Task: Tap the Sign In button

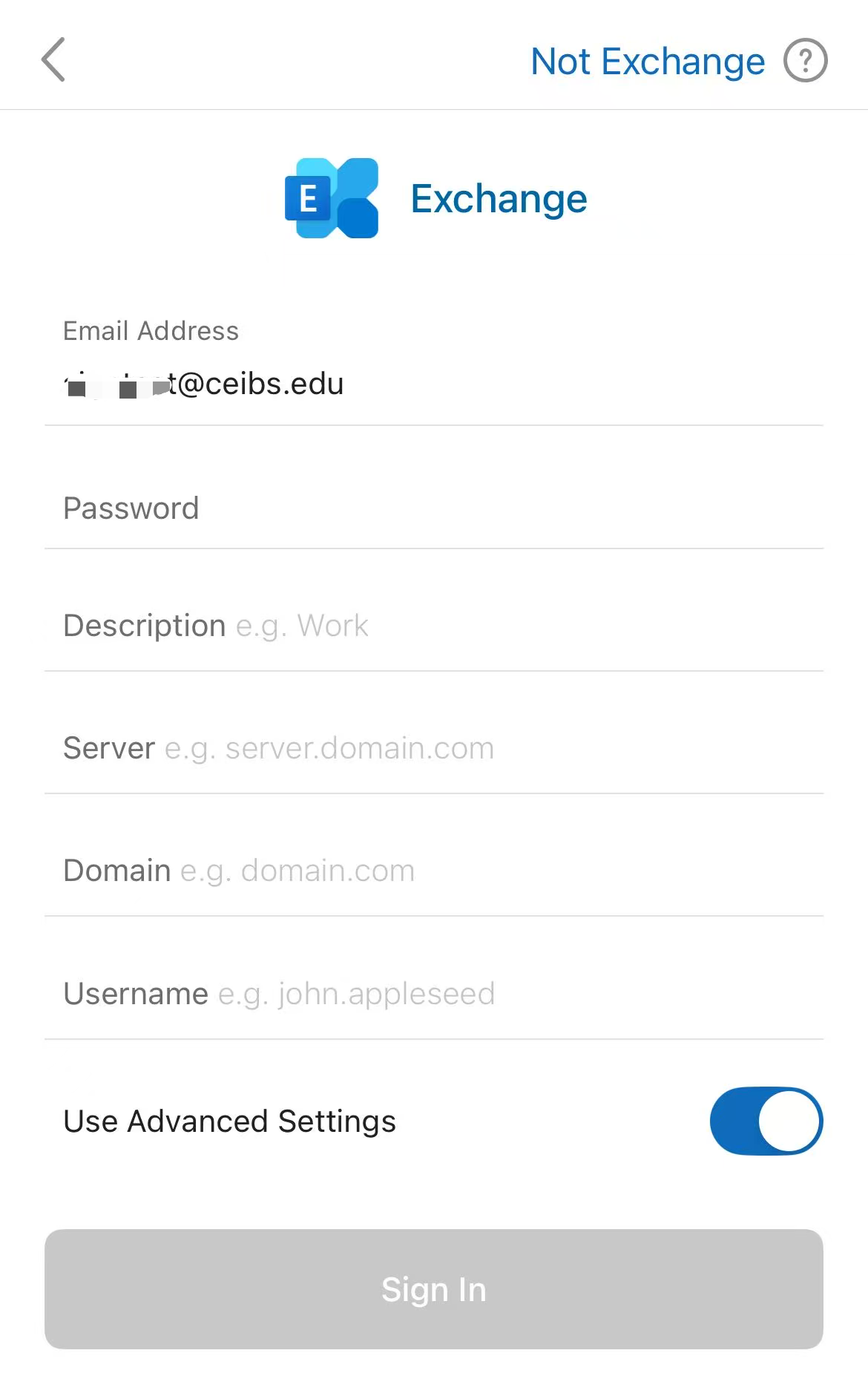Action: pyautogui.click(x=433, y=1289)
